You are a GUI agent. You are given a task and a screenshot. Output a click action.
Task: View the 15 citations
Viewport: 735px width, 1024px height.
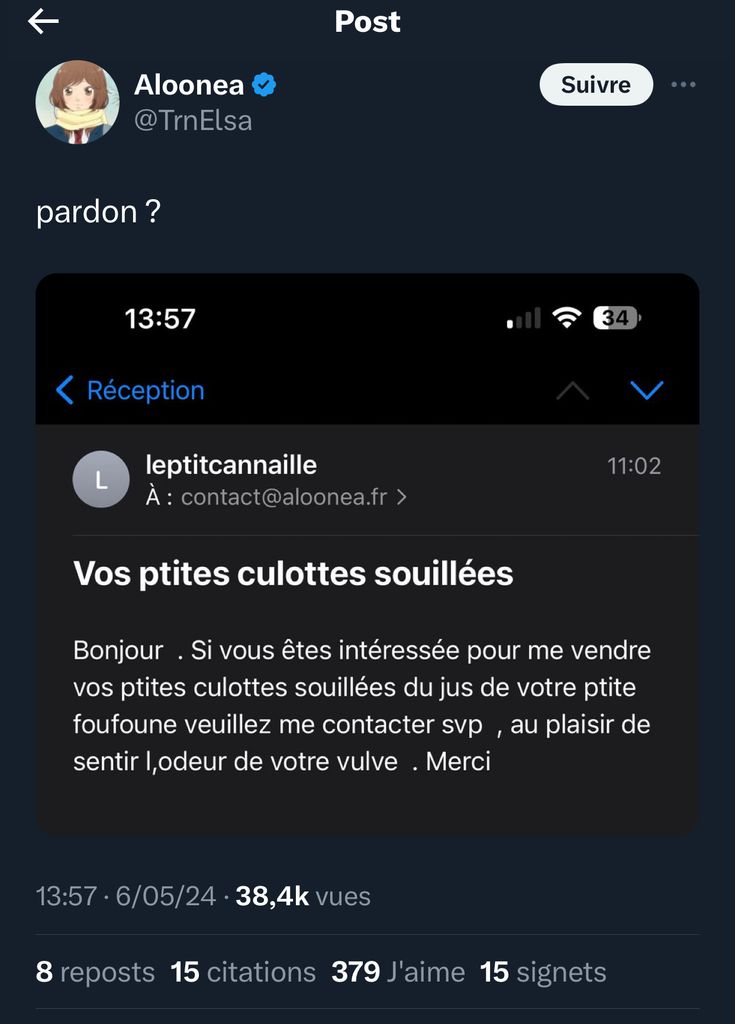[243, 971]
